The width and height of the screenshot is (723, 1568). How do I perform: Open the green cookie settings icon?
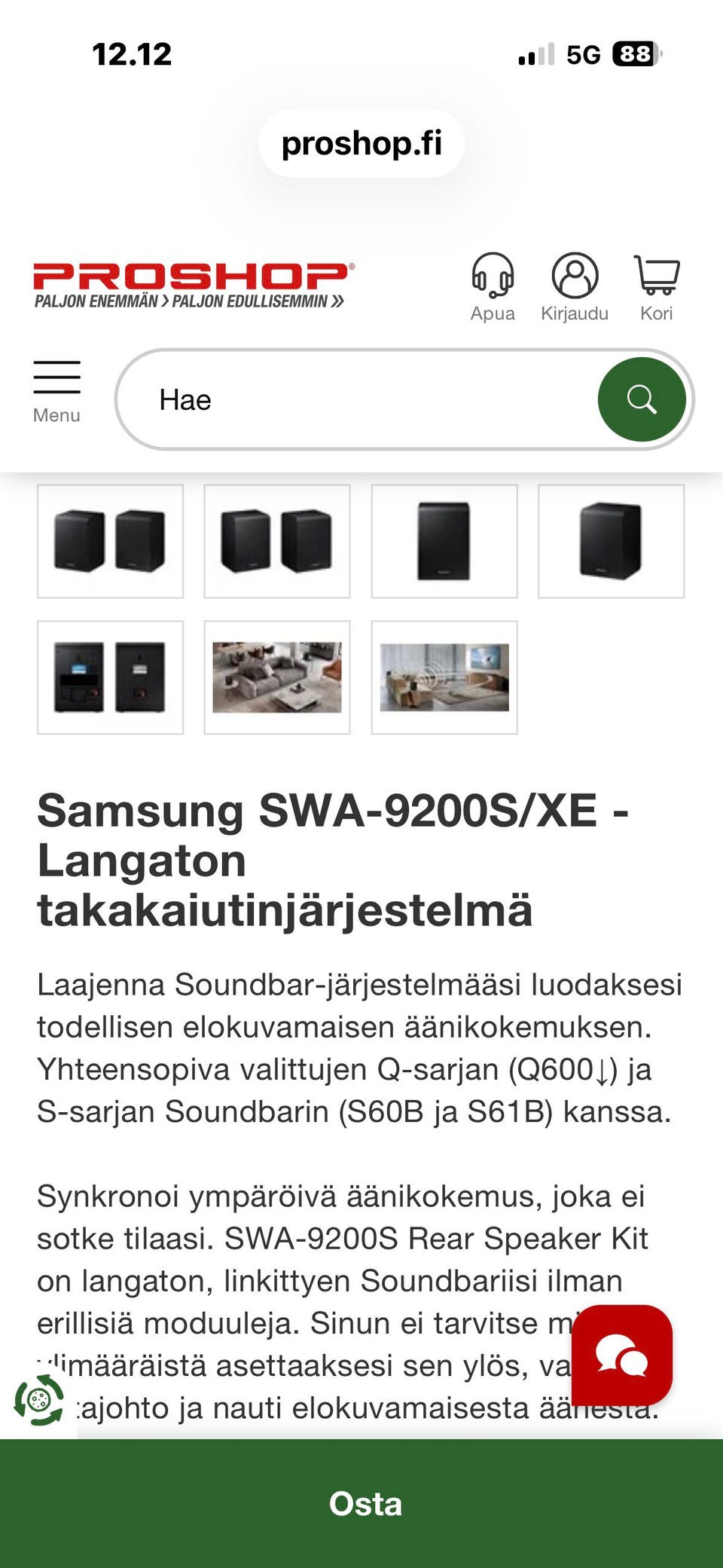coord(39,1400)
